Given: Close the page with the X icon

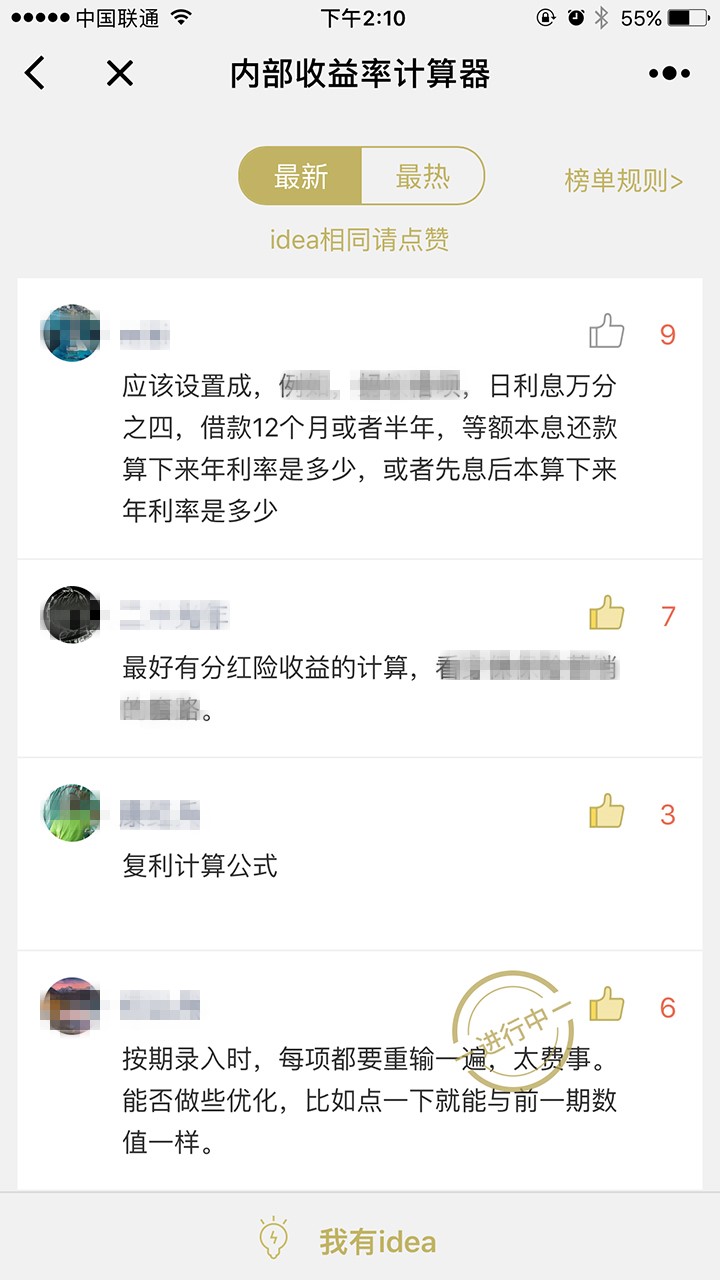Looking at the screenshot, I should click(120, 73).
